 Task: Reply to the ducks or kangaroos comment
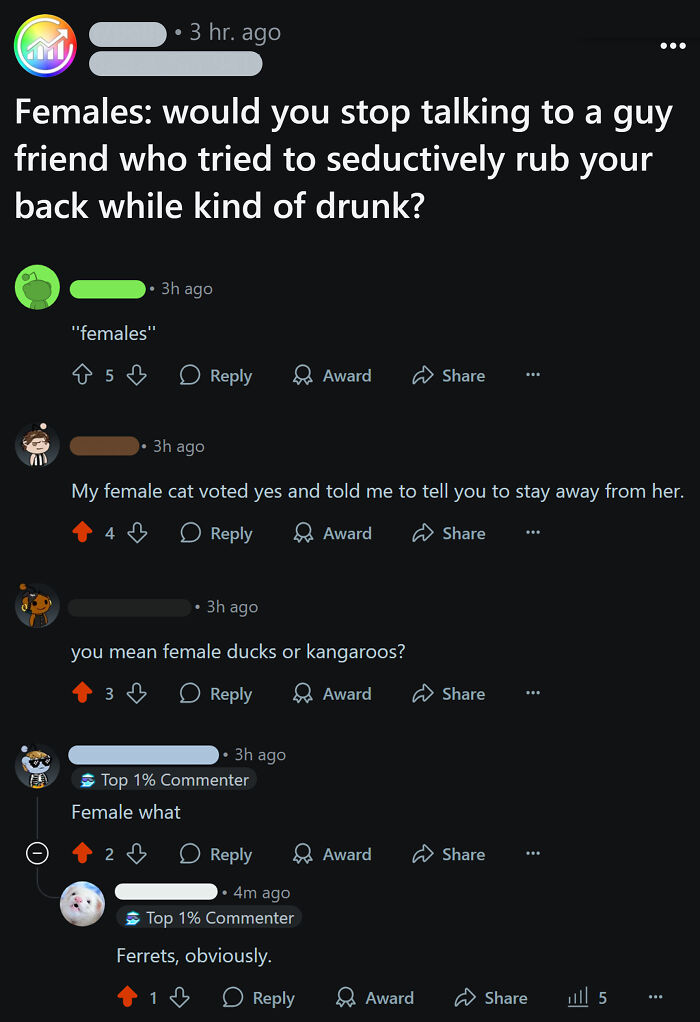point(216,694)
